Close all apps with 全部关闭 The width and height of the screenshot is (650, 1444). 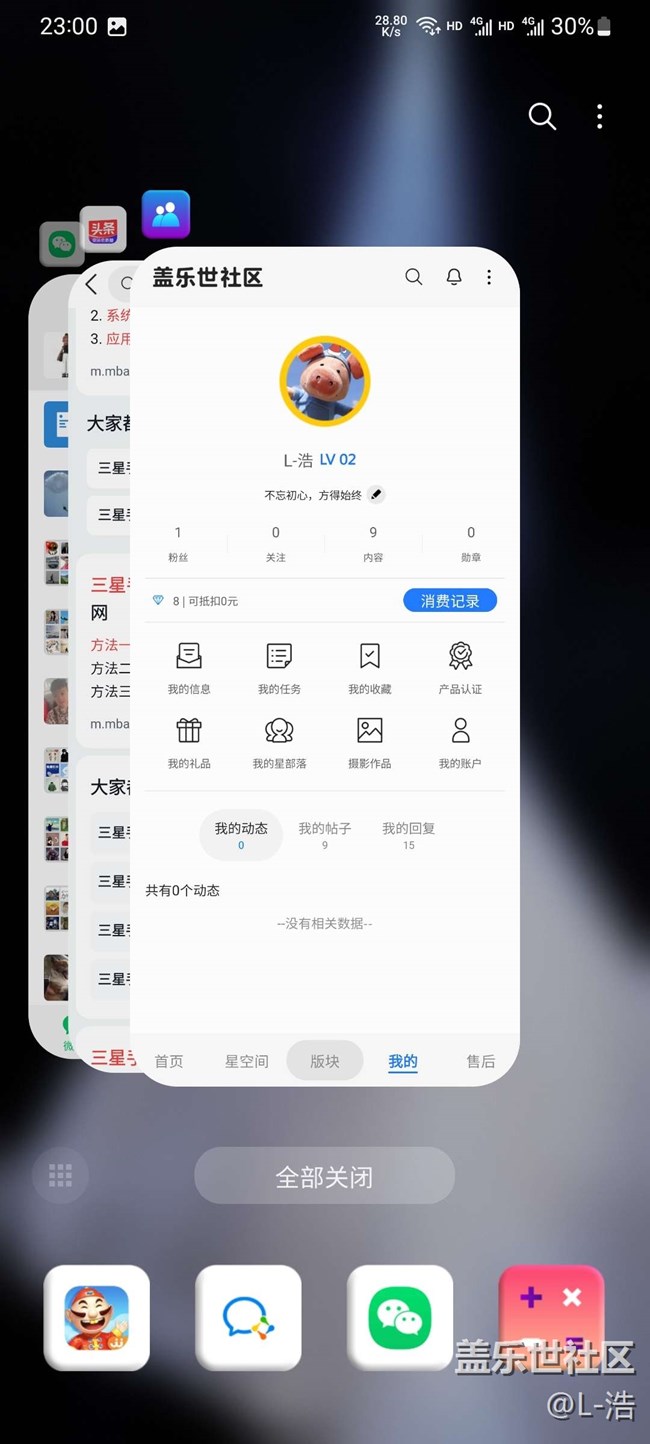(324, 1176)
